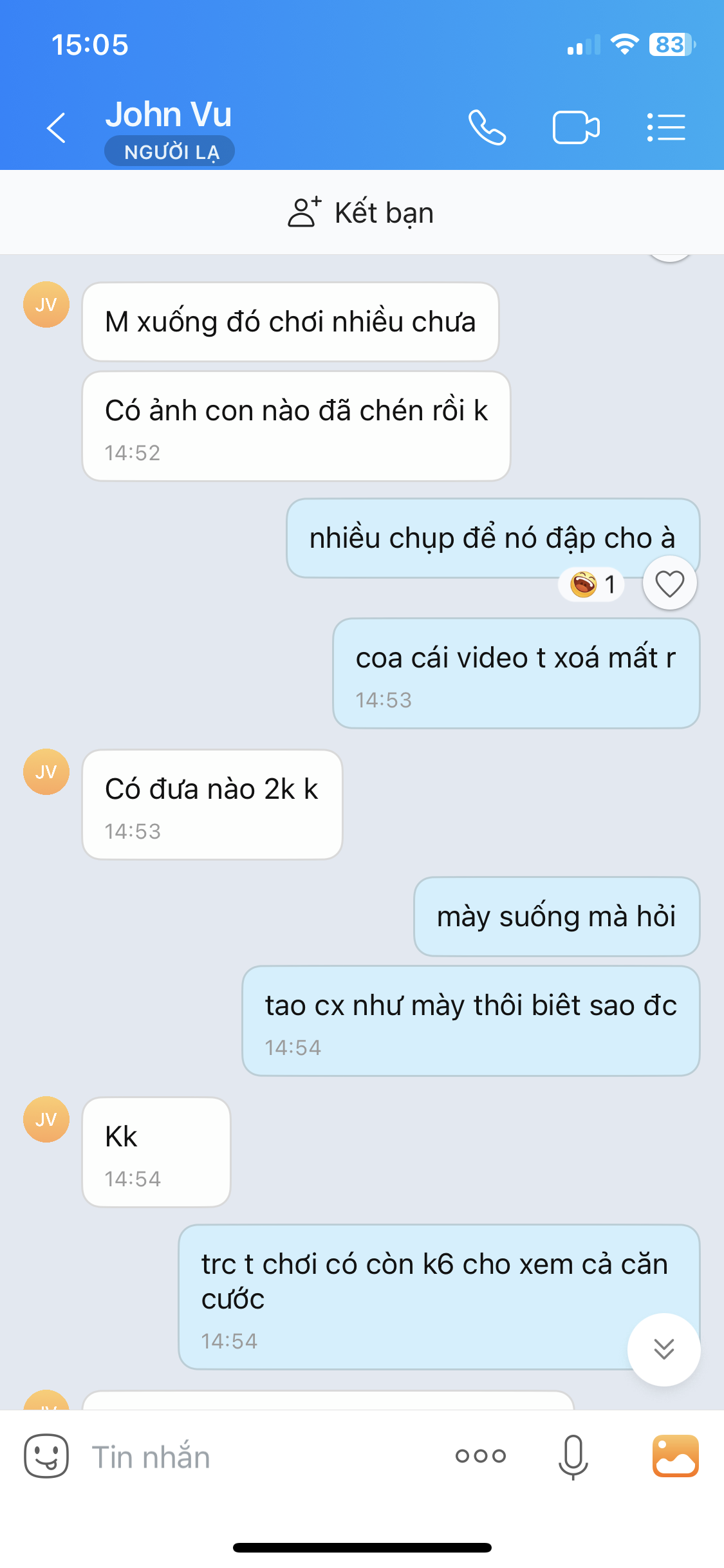Start a video call with John Vu
Image resolution: width=724 pixels, height=1568 pixels.
tap(576, 127)
